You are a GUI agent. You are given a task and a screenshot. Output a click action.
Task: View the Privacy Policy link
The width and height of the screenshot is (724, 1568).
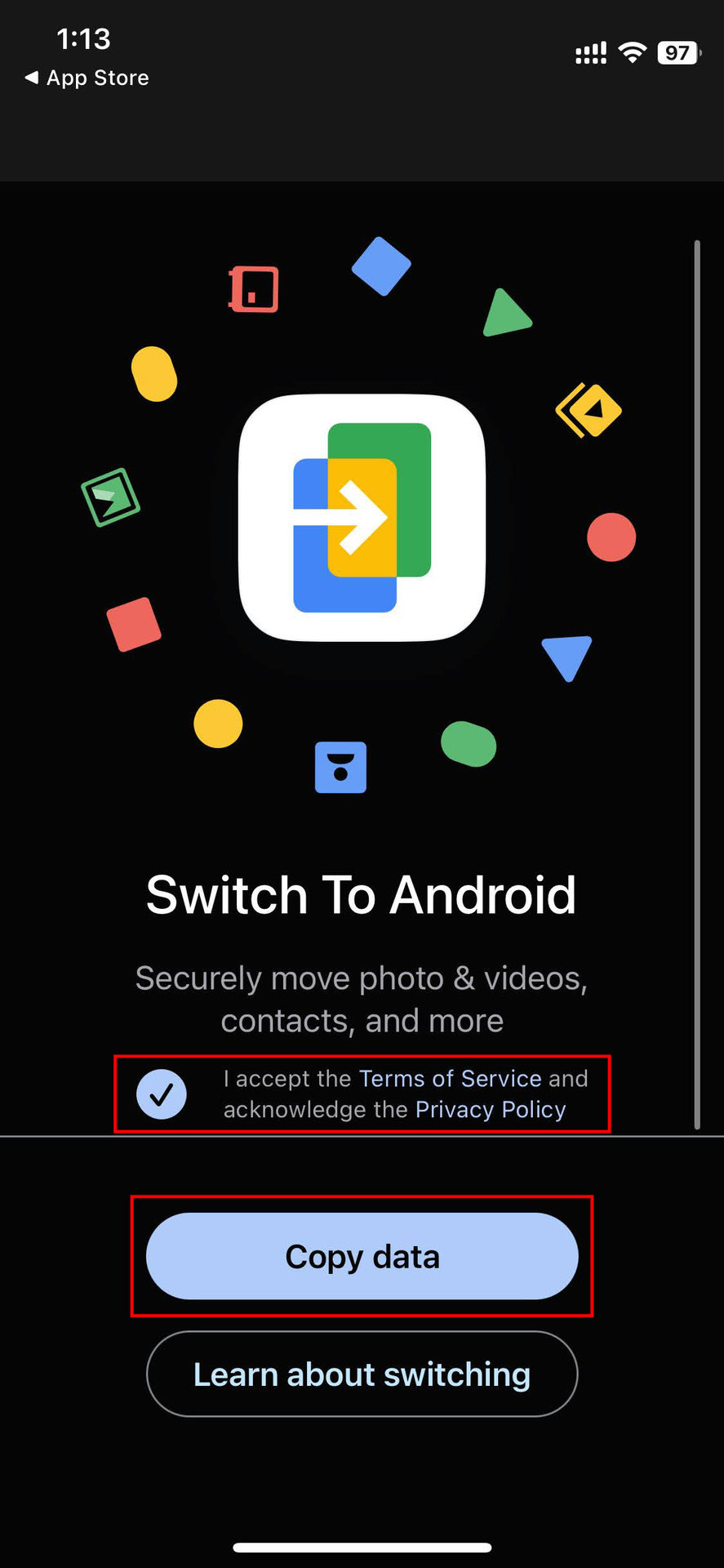coord(490,1109)
